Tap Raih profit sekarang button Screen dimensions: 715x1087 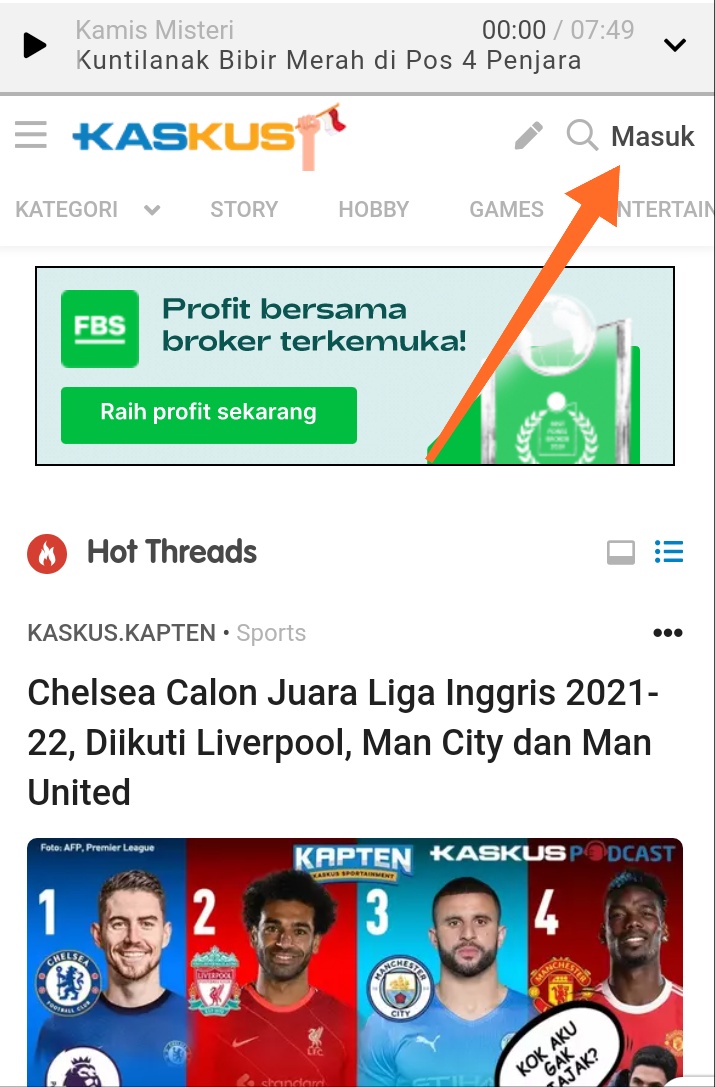tap(208, 414)
